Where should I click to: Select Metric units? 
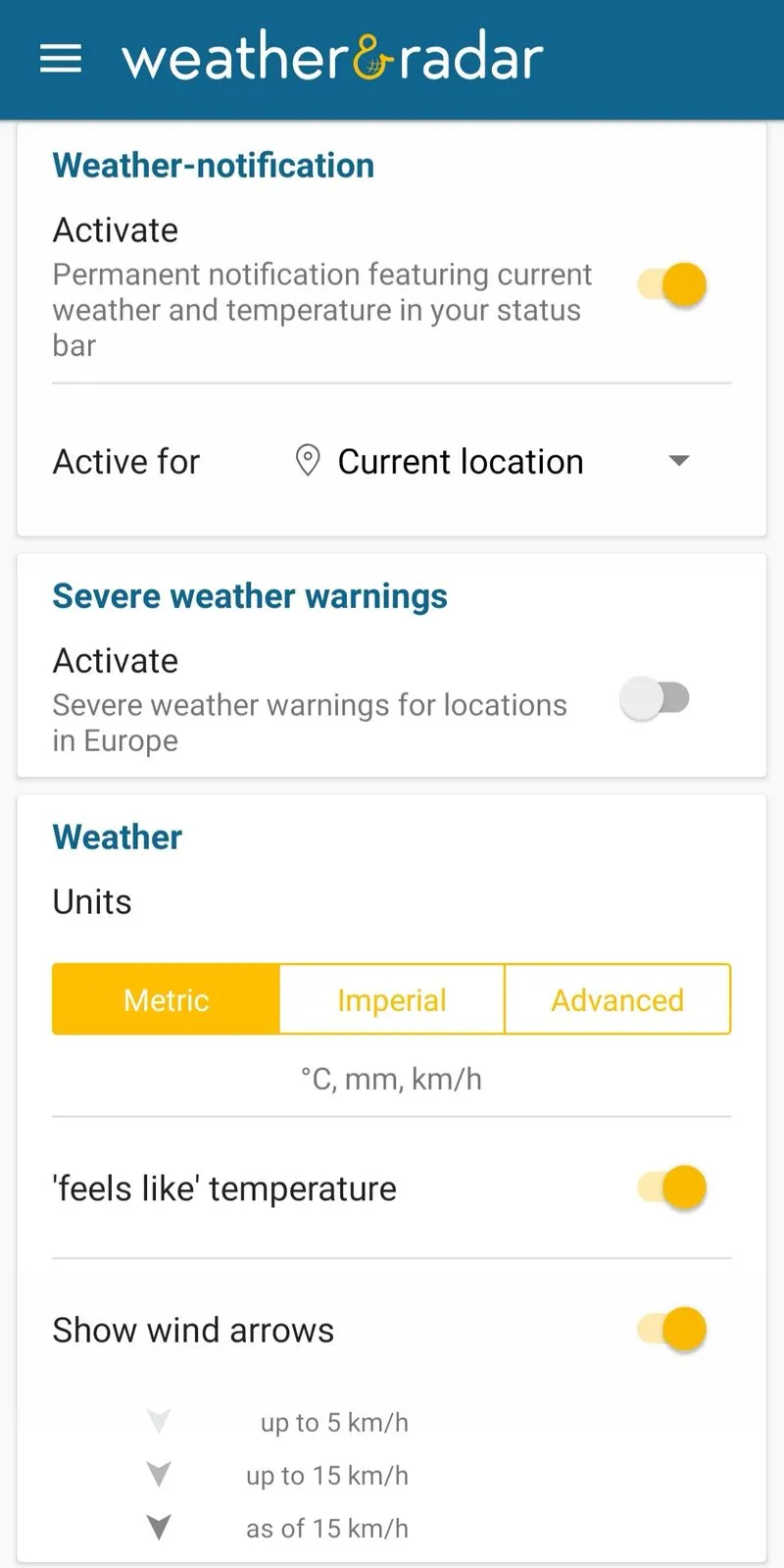pyautogui.click(x=167, y=999)
